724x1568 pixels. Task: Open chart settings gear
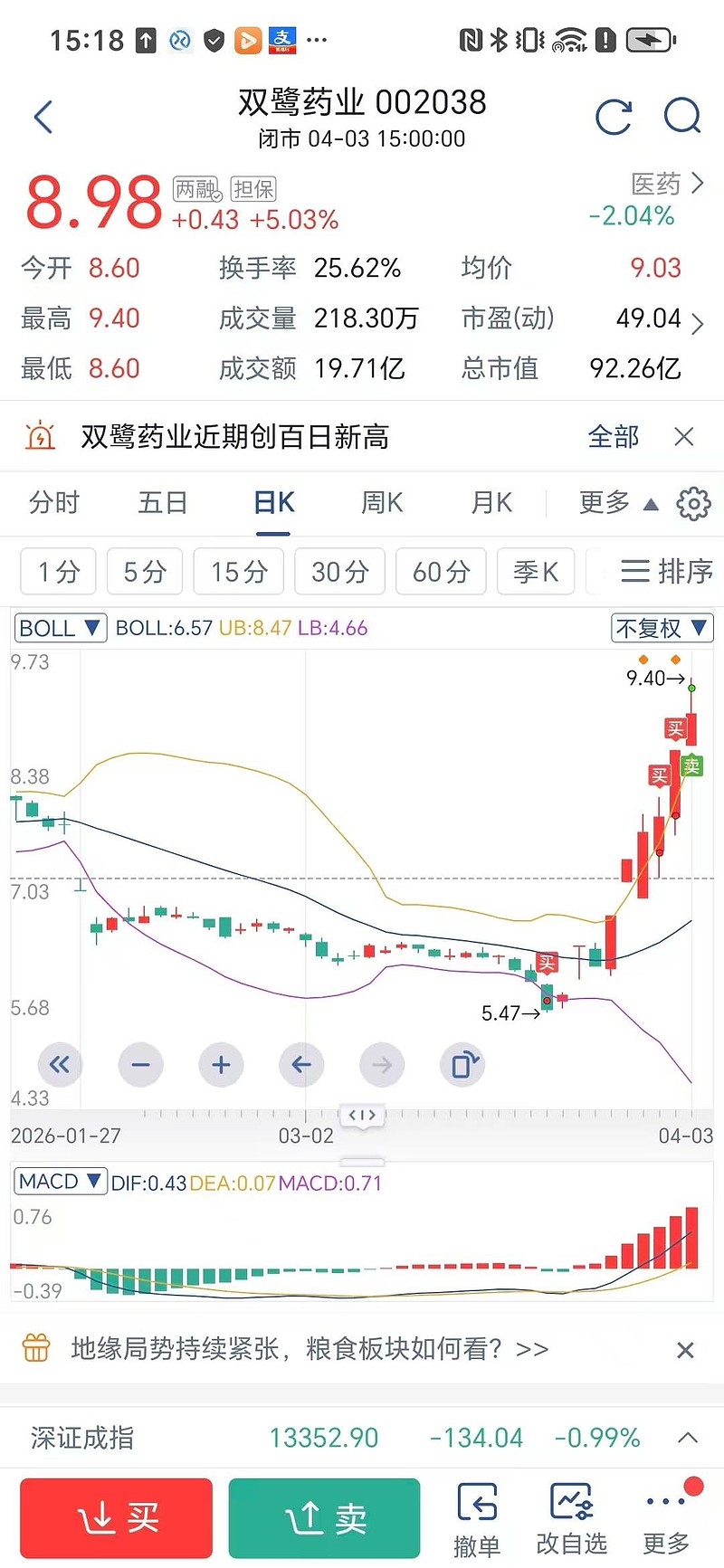pos(693,504)
